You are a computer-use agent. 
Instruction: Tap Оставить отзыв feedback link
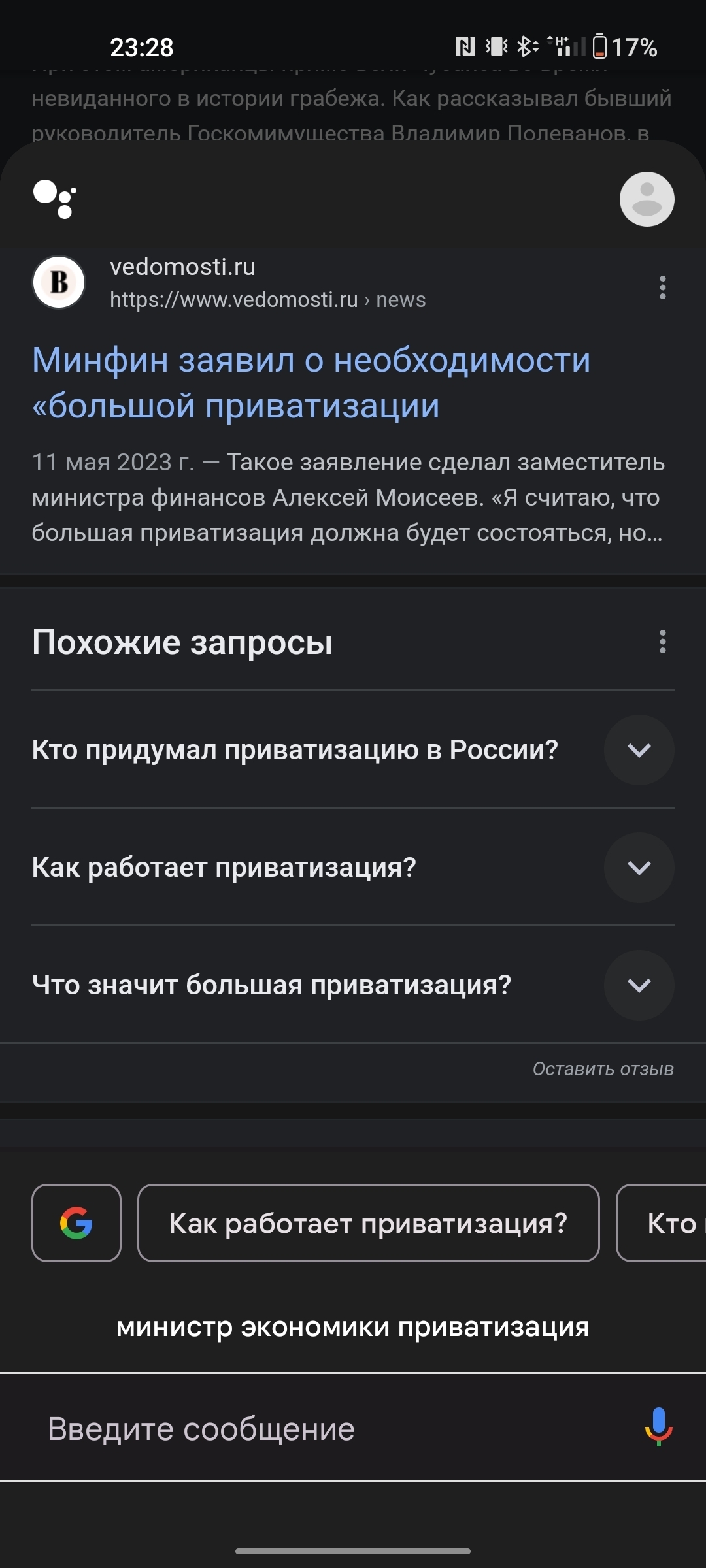[603, 1069]
